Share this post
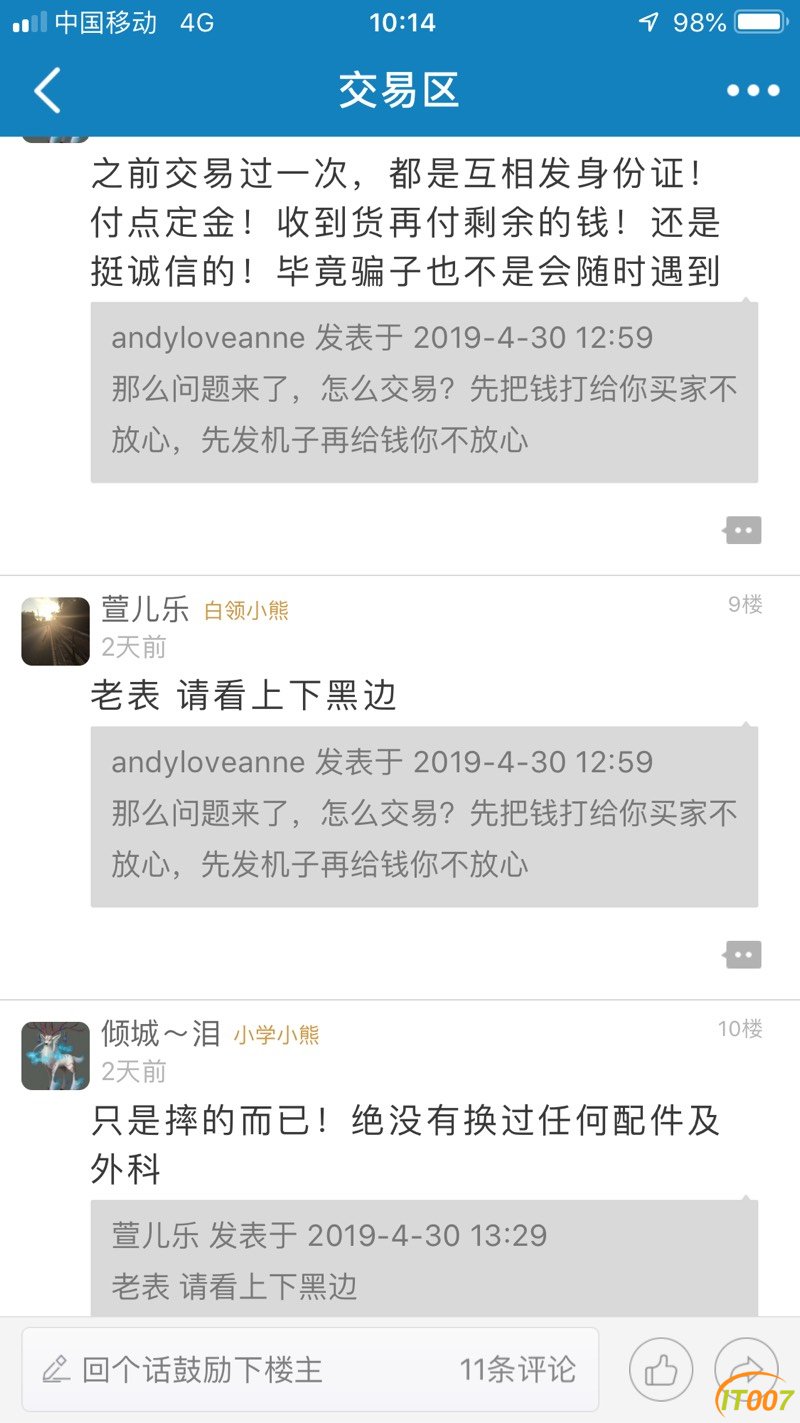Image resolution: width=800 pixels, height=1423 pixels. [745, 1369]
